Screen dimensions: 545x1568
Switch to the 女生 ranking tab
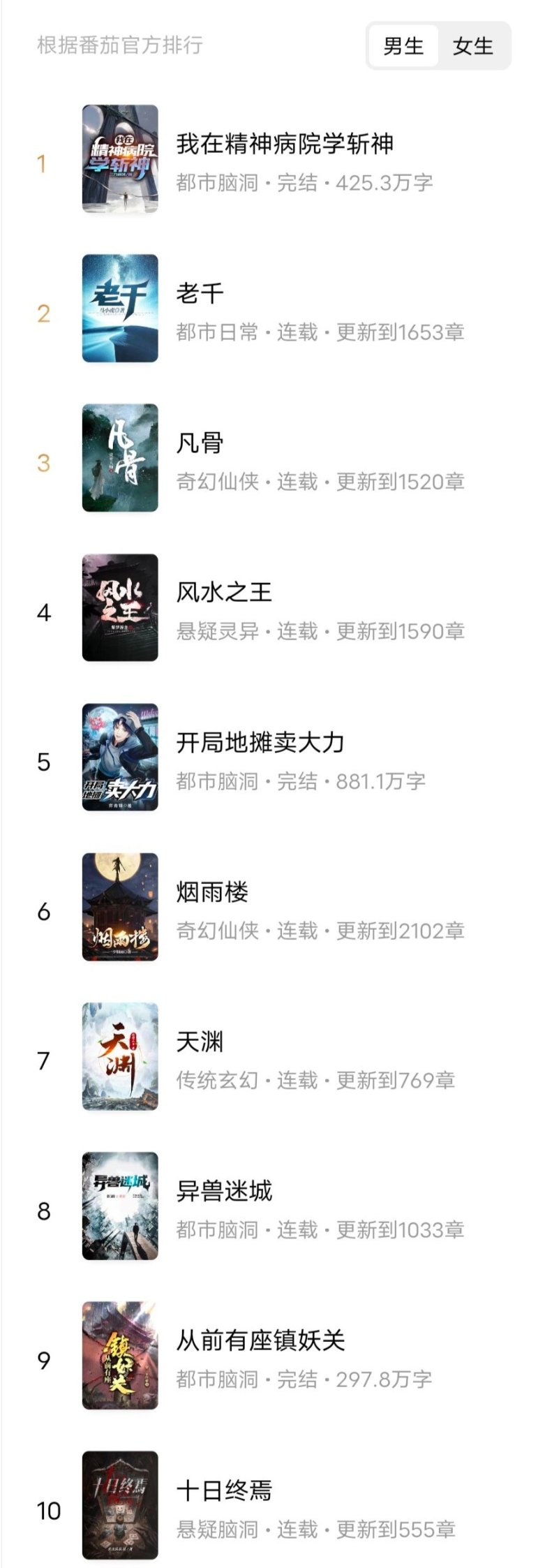pyautogui.click(x=472, y=46)
